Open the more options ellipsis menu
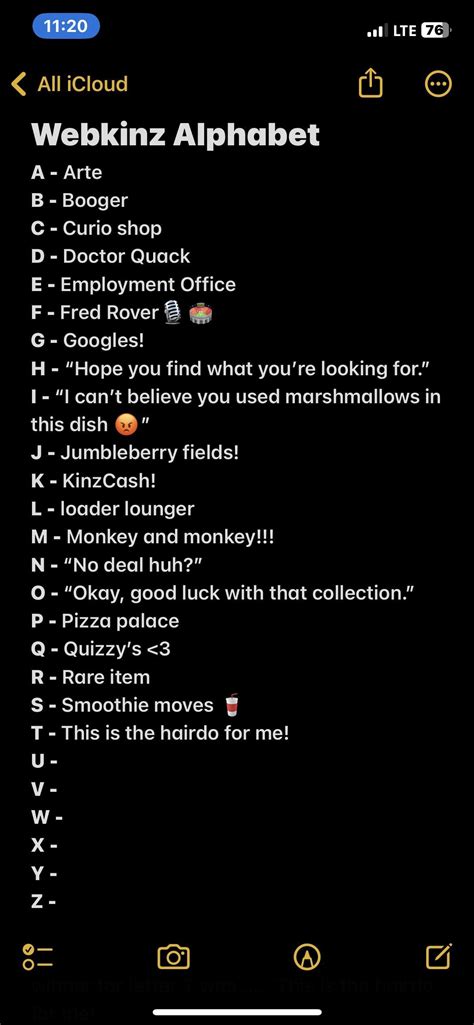The width and height of the screenshot is (474, 1025). coord(438,84)
